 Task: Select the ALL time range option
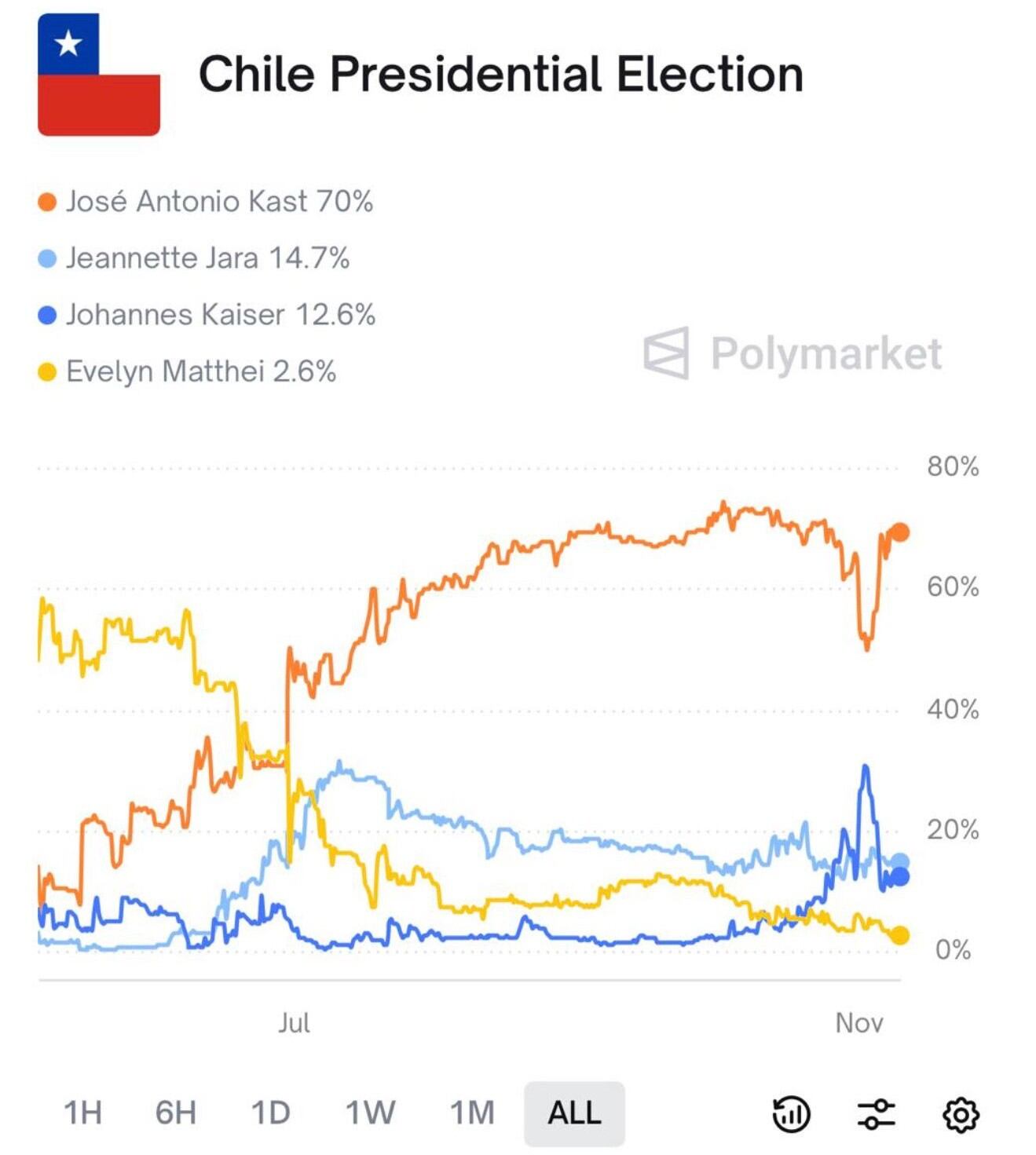pyautogui.click(x=574, y=1112)
